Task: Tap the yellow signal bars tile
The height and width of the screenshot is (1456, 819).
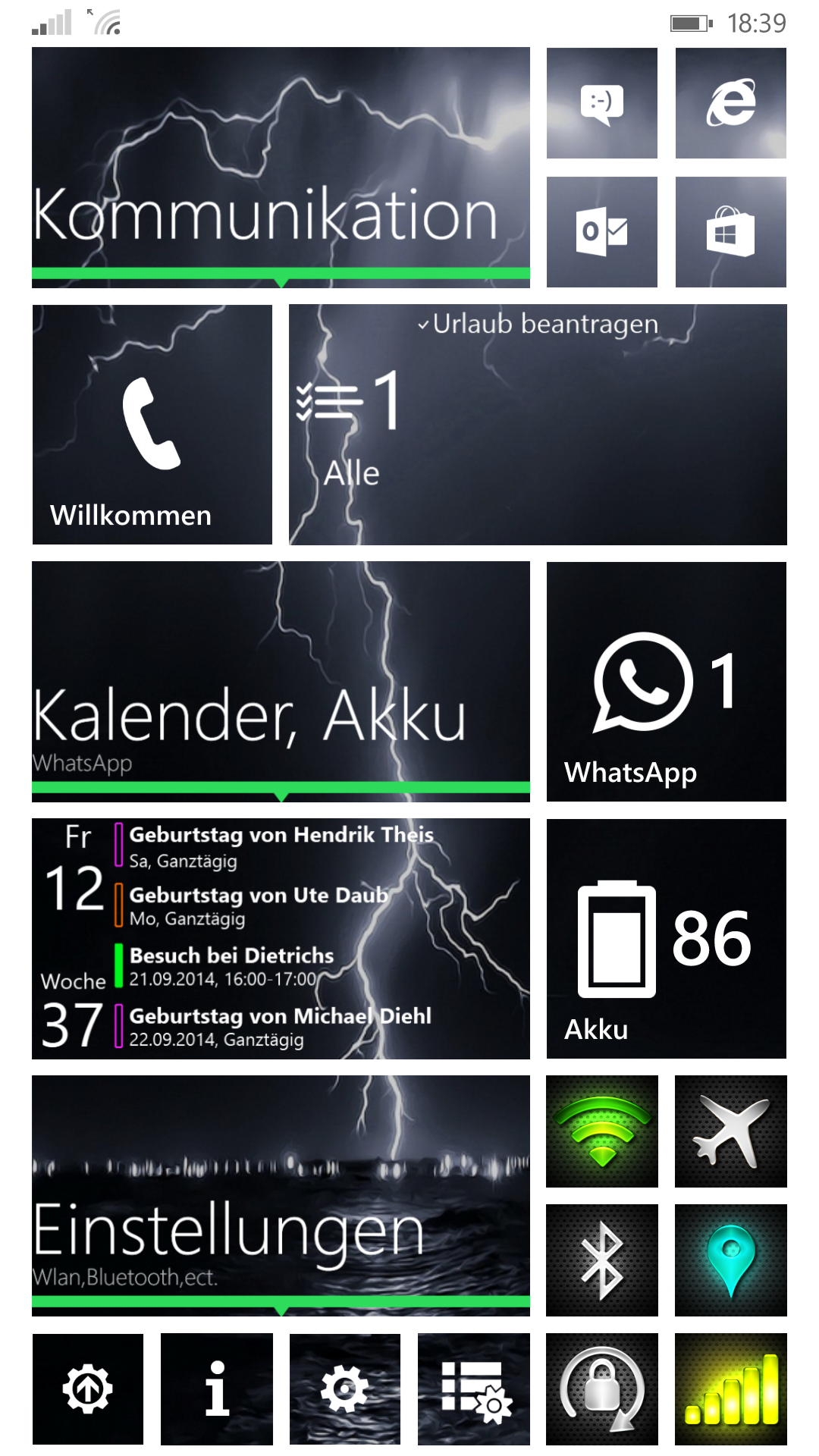Action: 730,1389
